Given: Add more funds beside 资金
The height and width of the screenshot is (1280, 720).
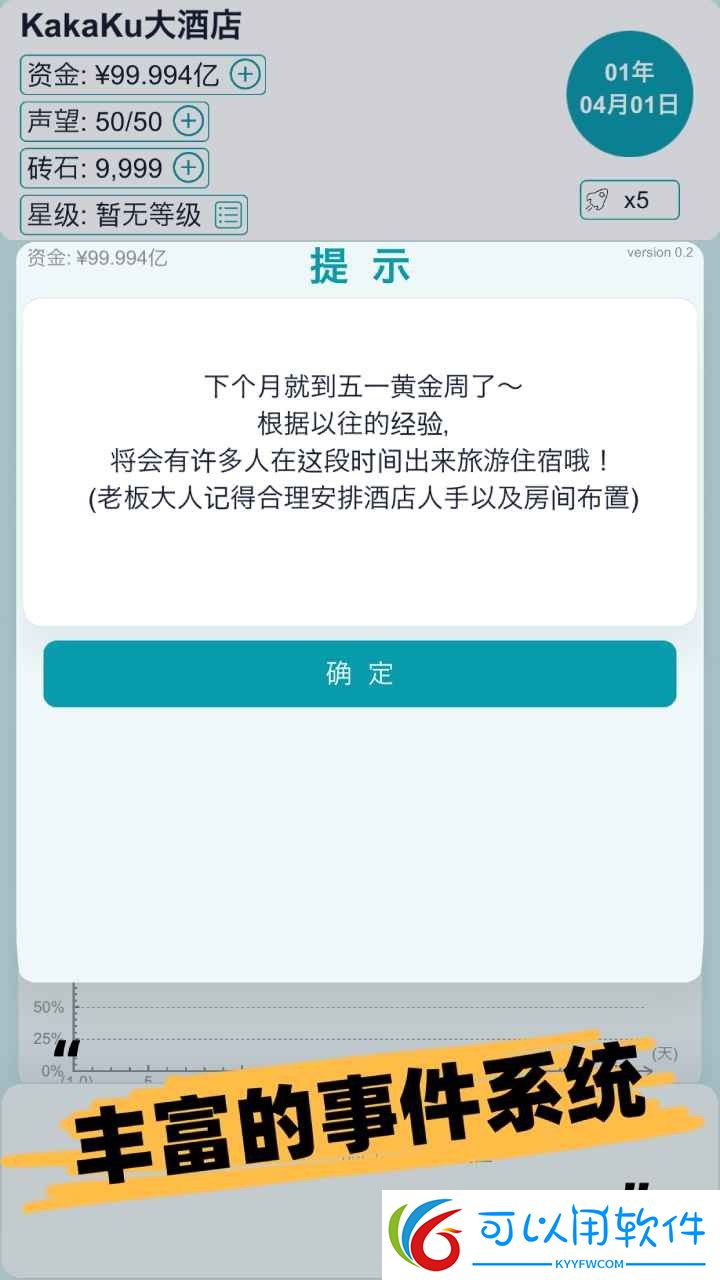Looking at the screenshot, I should 245,74.
